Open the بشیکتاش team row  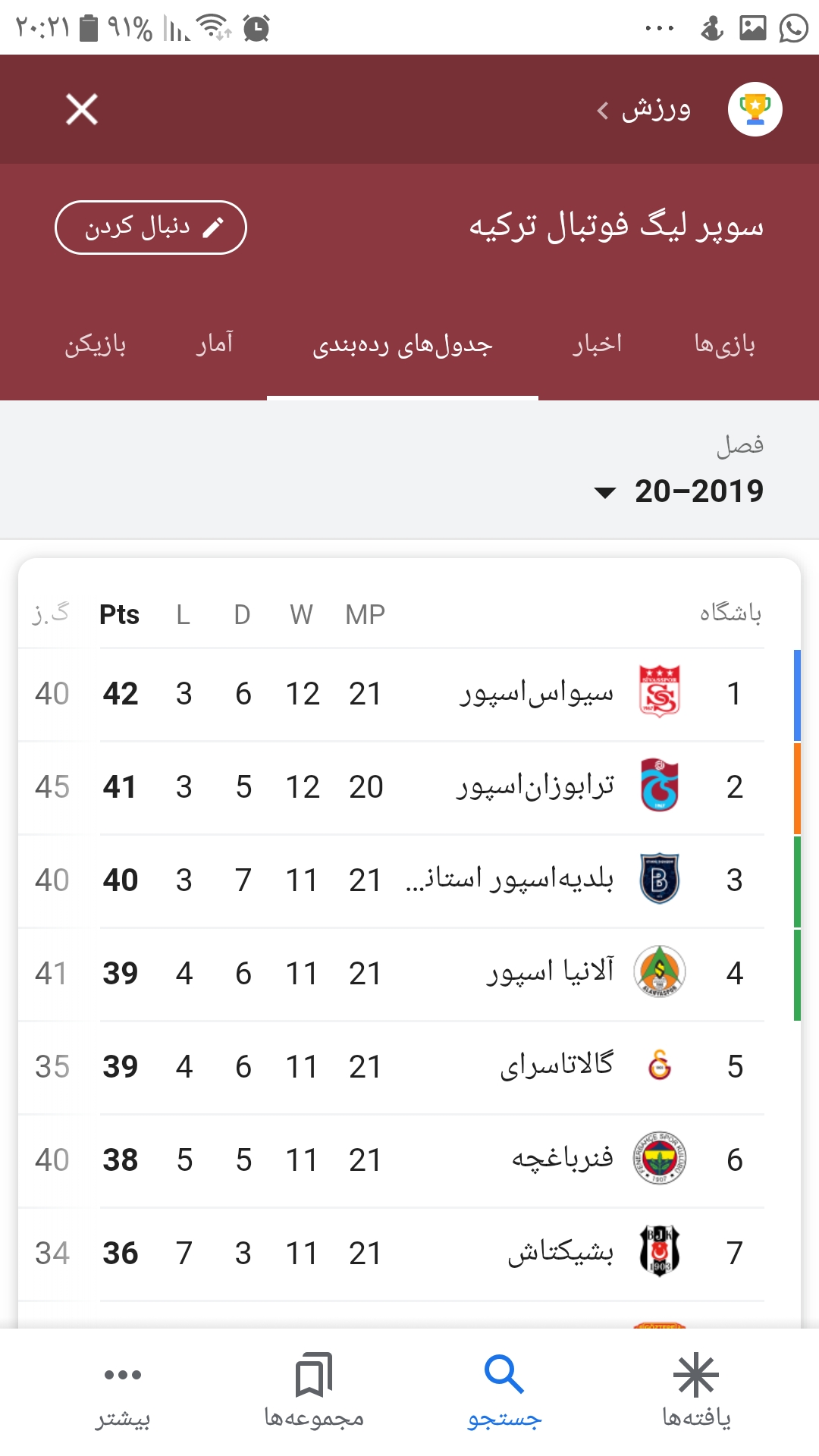[391, 1254]
